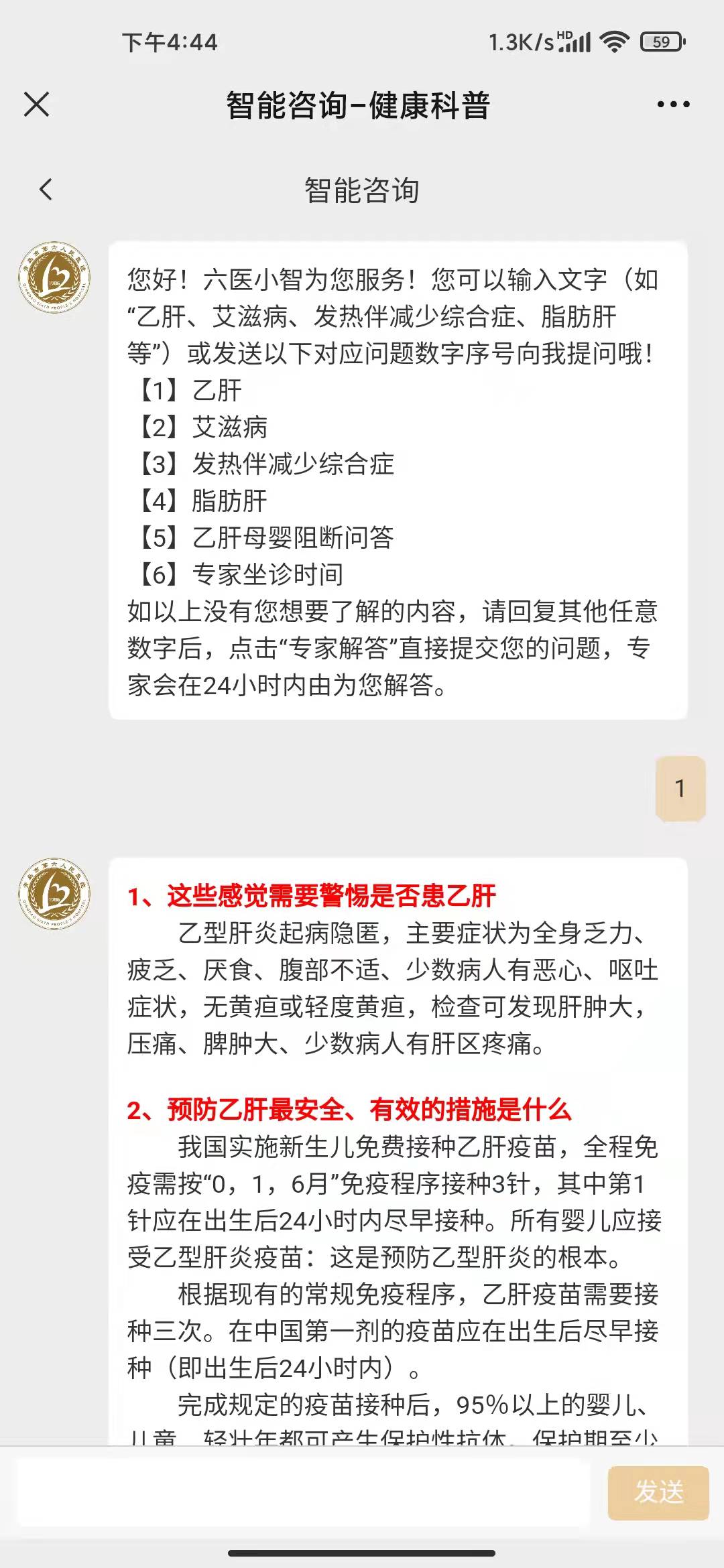724x1568 pixels.
Task: Tap the cellular signal bars icon
Action: point(575,44)
